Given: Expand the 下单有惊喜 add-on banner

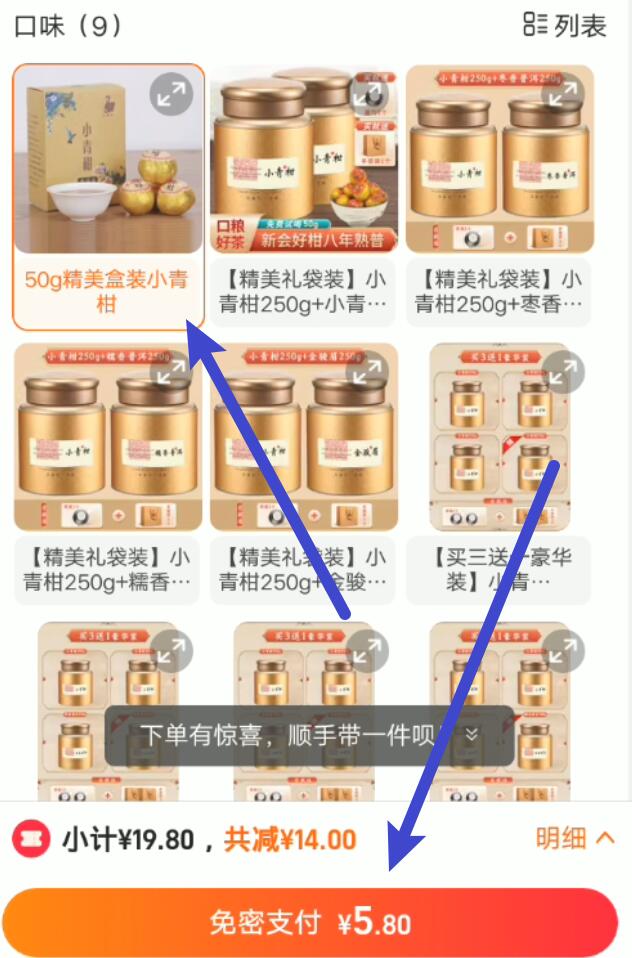Looking at the screenshot, I should [472, 735].
